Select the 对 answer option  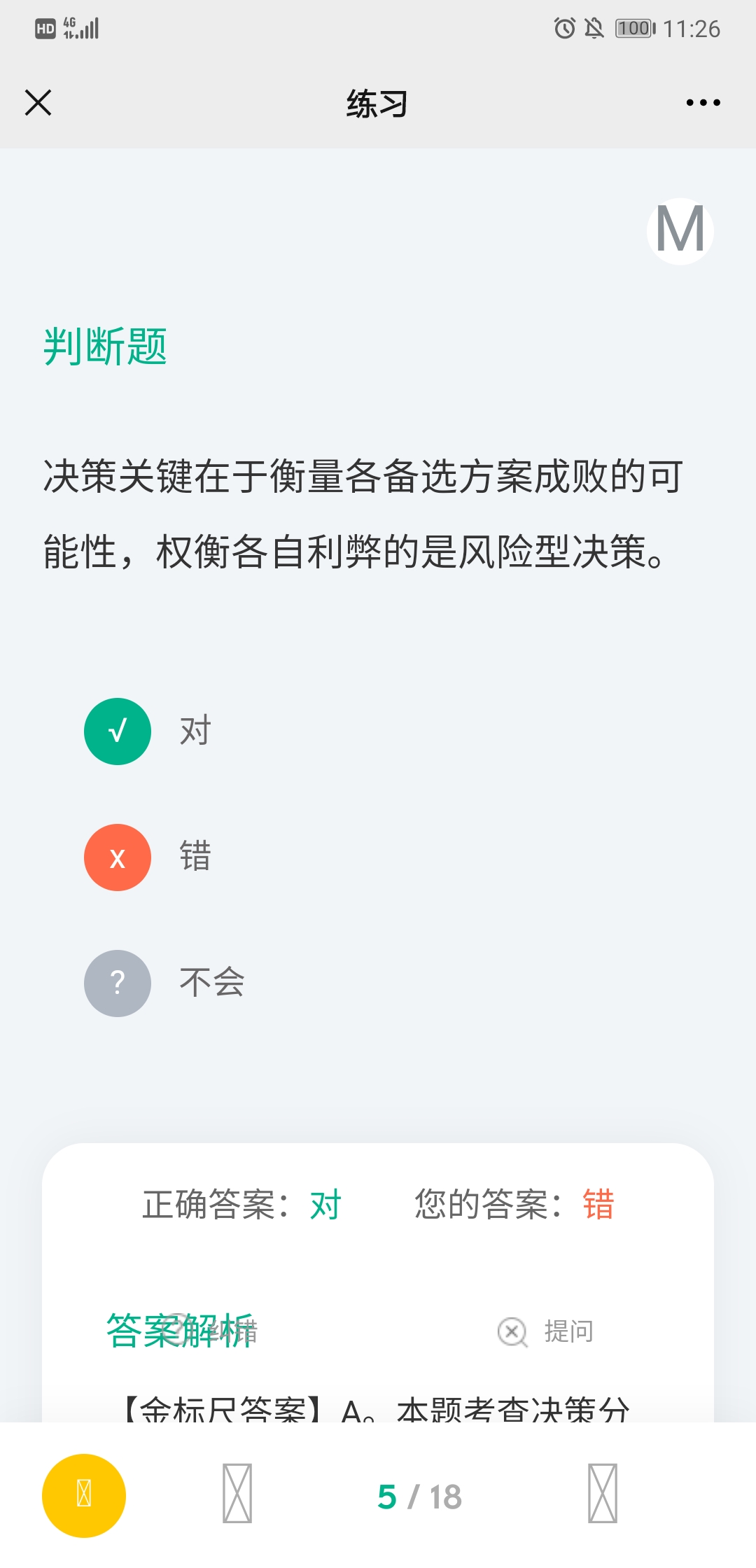pyautogui.click(x=148, y=731)
